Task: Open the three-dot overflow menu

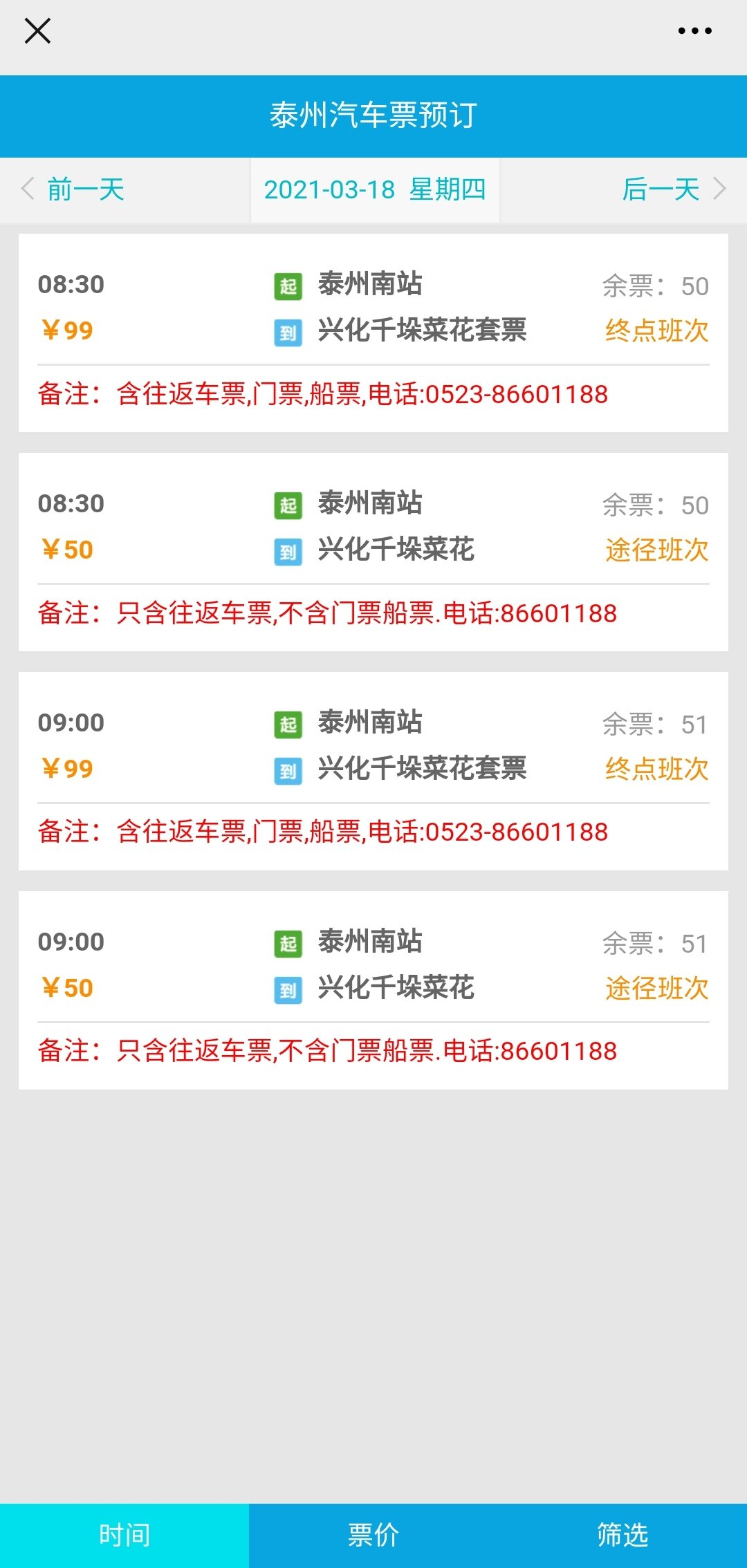Action: tap(694, 31)
